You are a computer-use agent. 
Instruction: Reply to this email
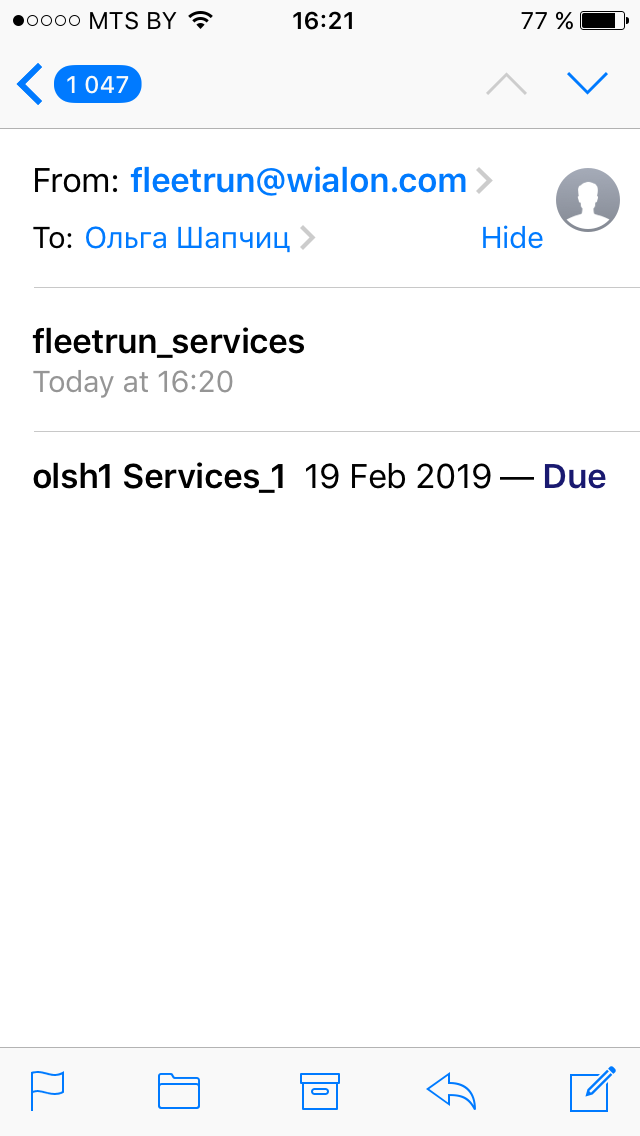click(451, 1090)
